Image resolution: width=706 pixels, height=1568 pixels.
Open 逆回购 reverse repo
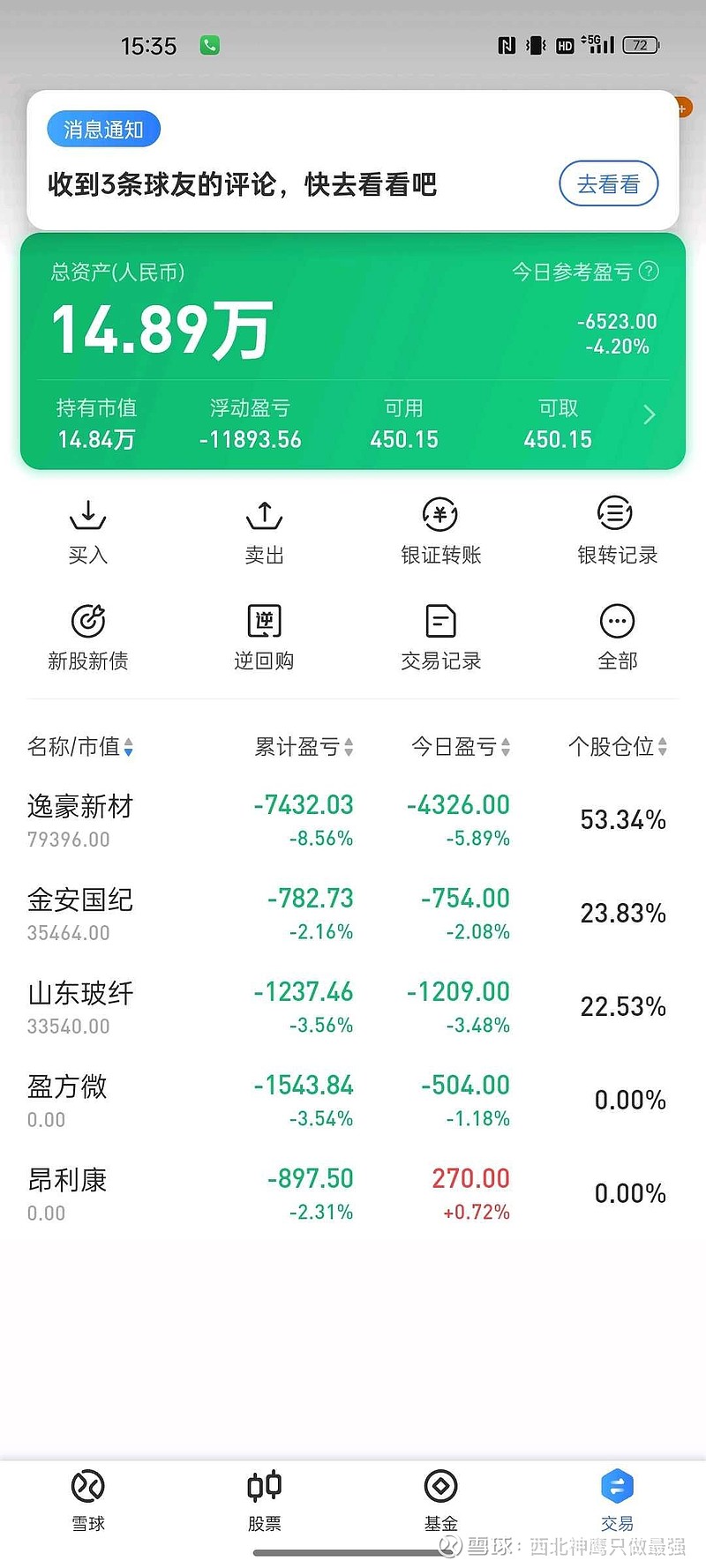tap(264, 638)
